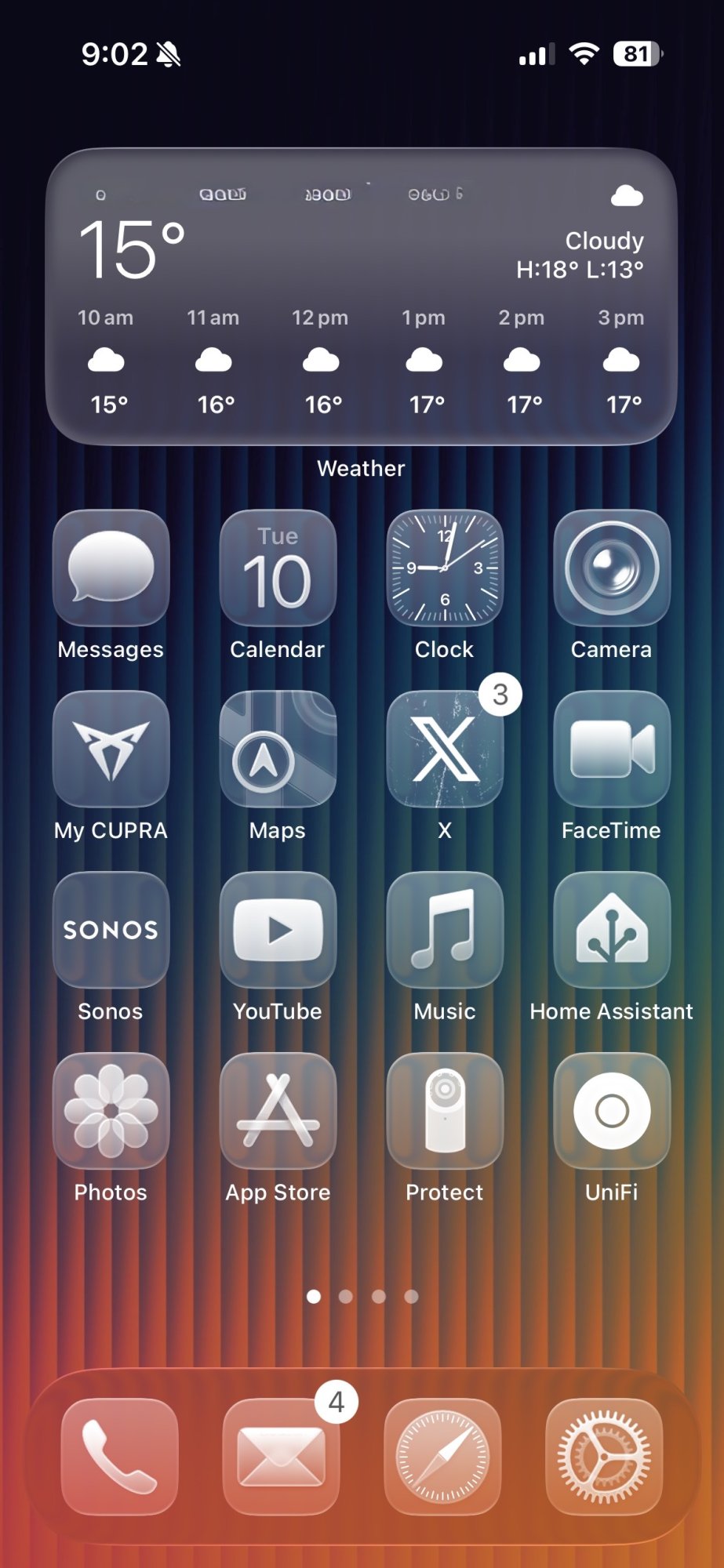724x1568 pixels.
Task: Open the Phone app in the dock
Action: 119,1457
